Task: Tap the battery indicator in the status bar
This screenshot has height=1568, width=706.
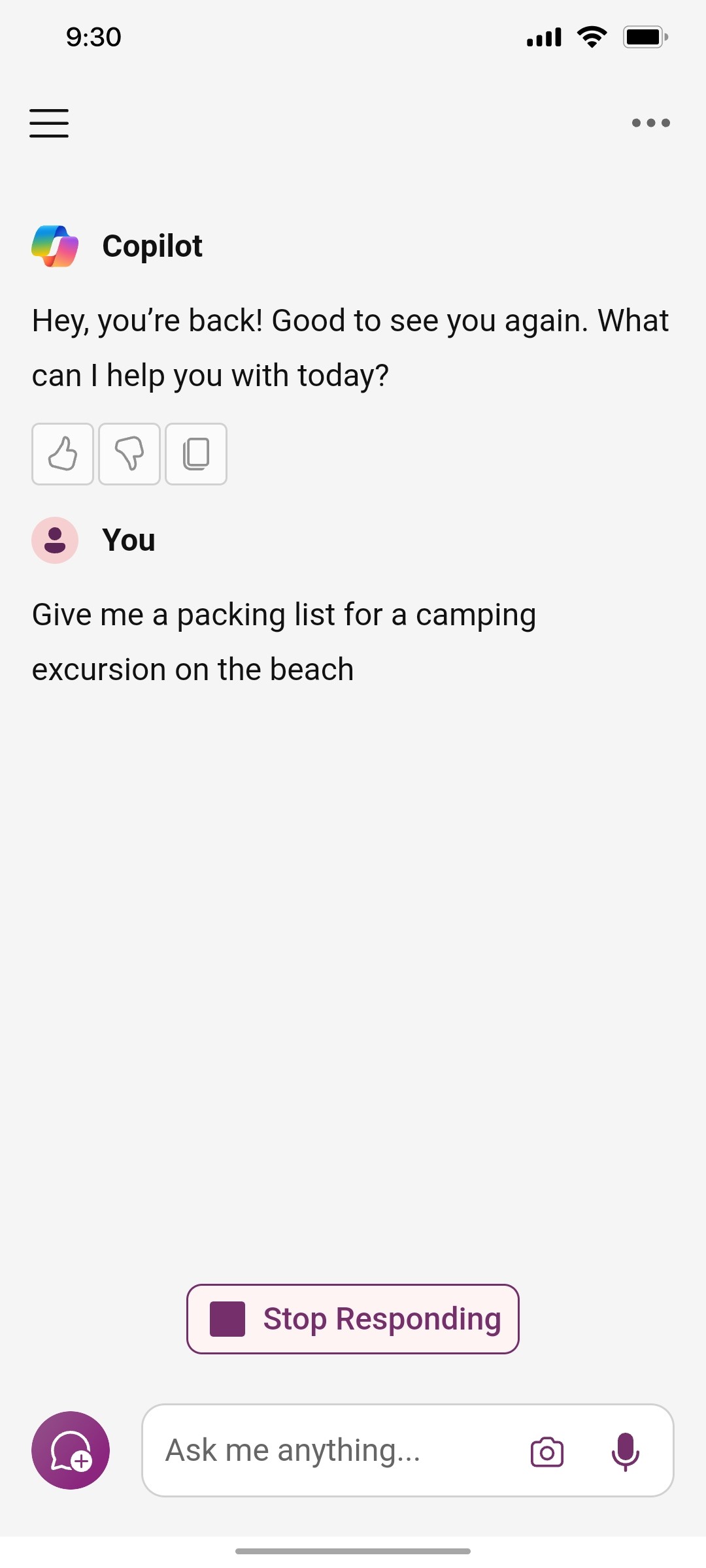Action: pyautogui.click(x=645, y=37)
